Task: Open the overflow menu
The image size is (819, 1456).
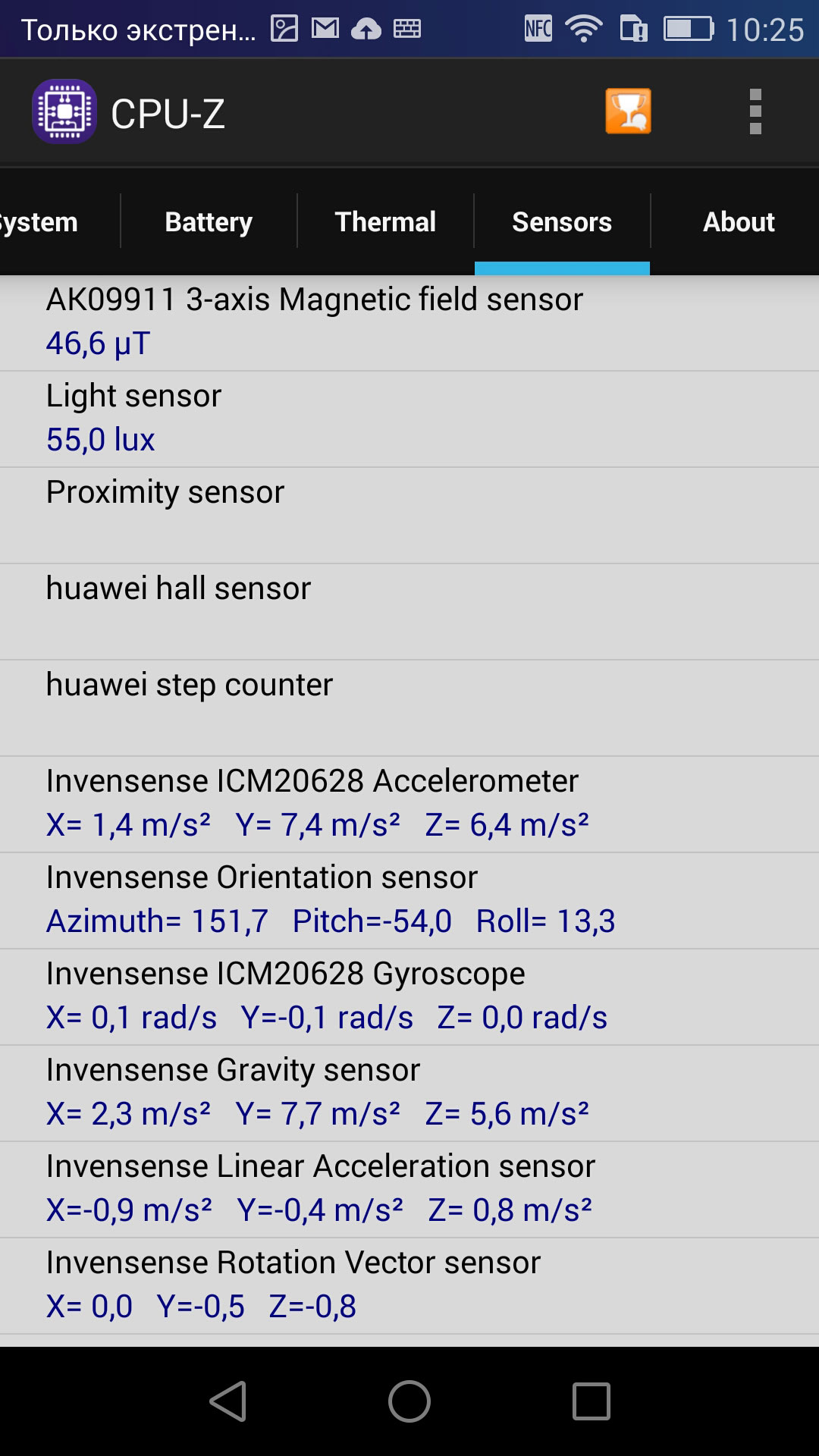Action: tap(755, 111)
